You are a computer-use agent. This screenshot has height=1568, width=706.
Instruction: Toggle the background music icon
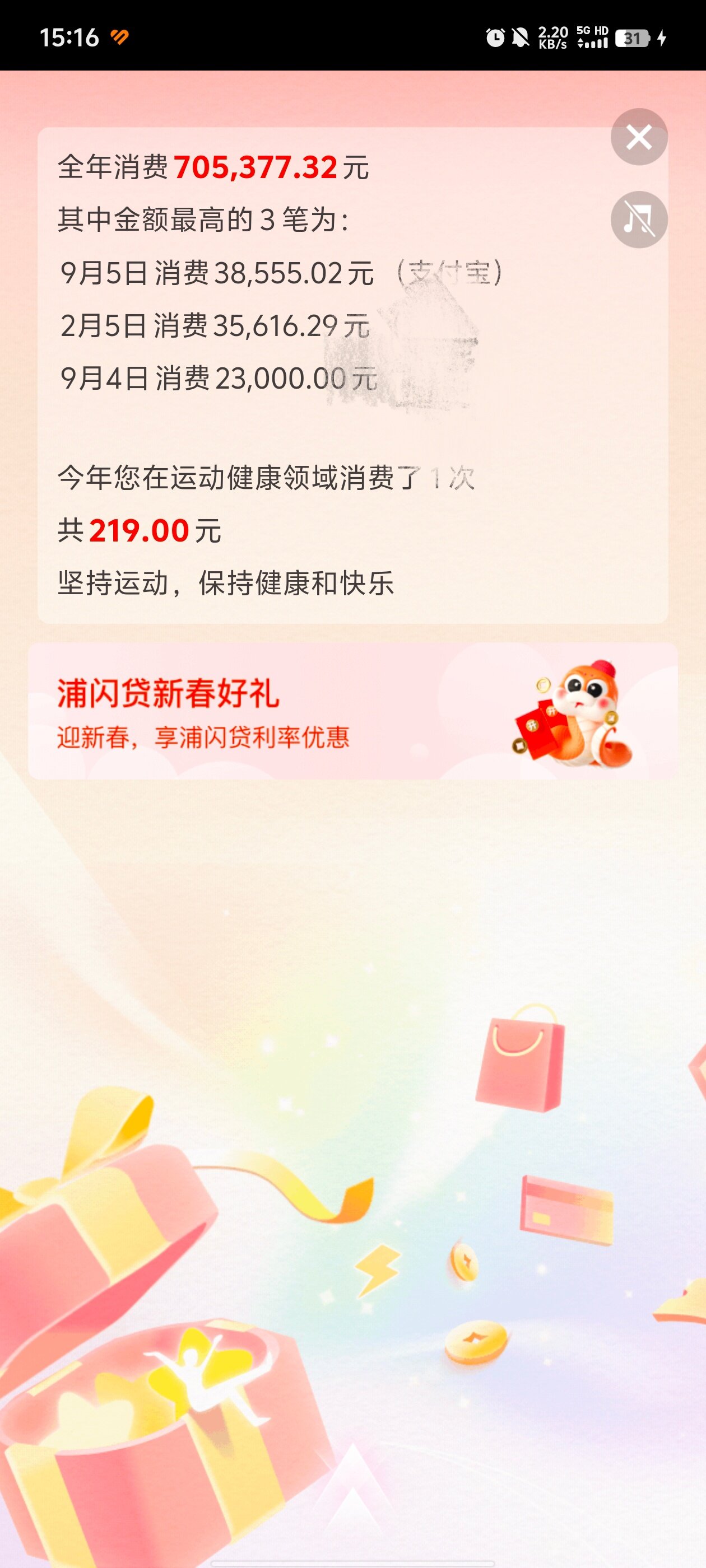[x=639, y=220]
